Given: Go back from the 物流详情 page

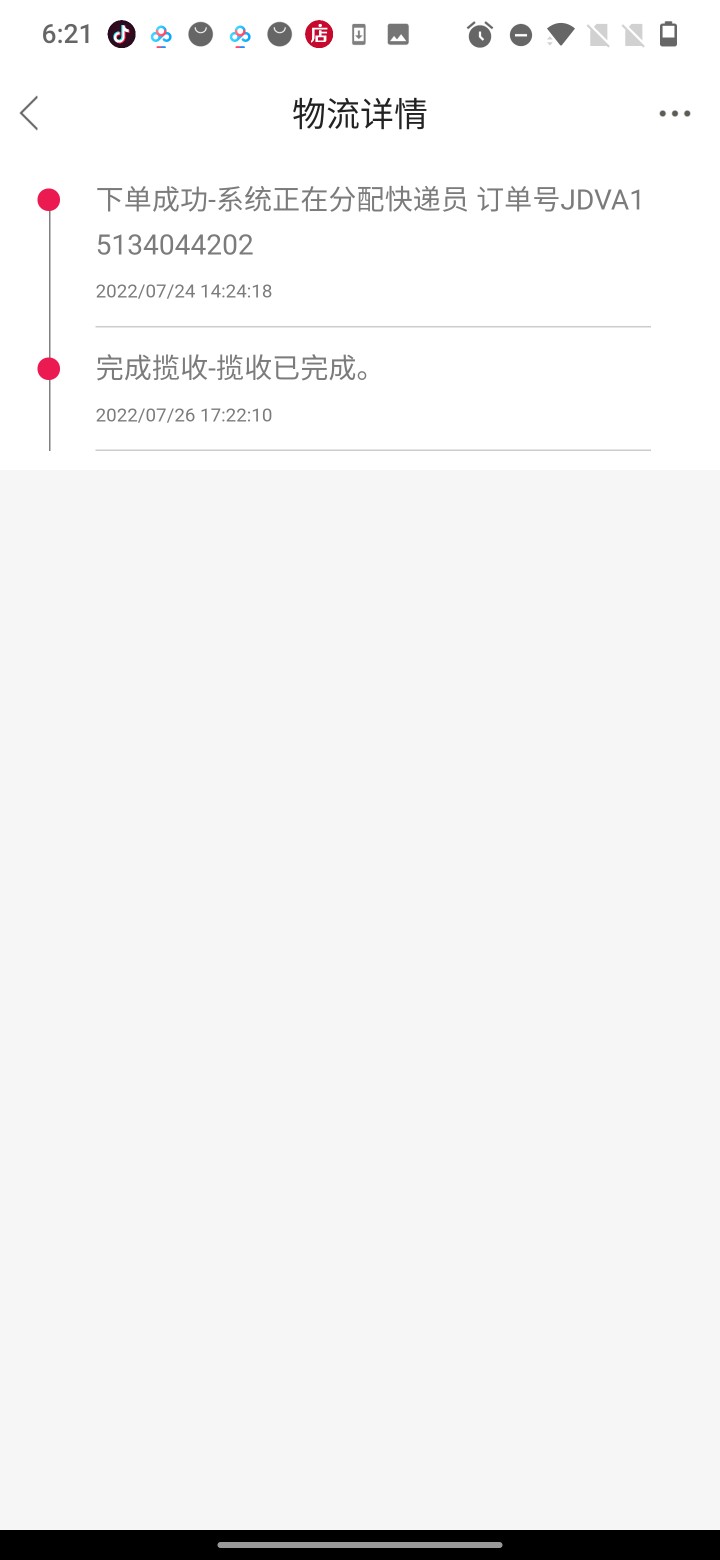Looking at the screenshot, I should [30, 114].
